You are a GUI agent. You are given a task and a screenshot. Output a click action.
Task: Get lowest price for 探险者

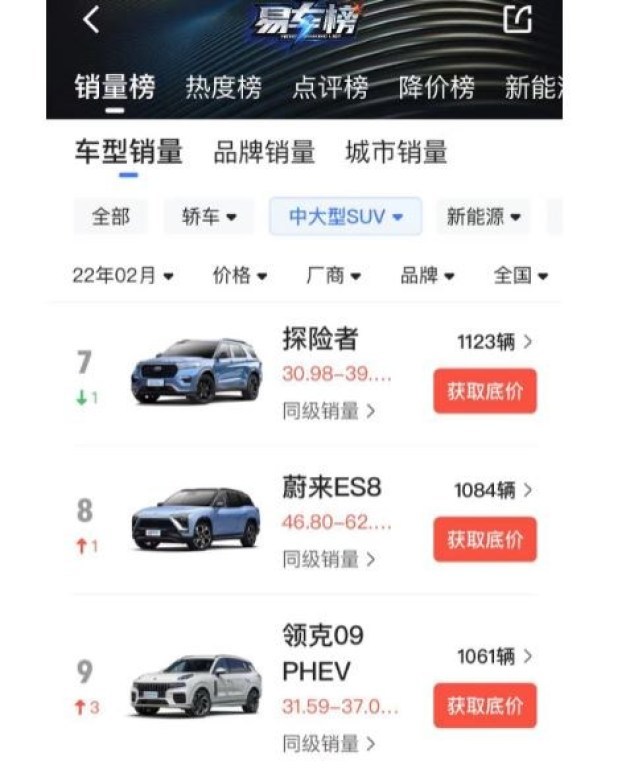(x=485, y=391)
